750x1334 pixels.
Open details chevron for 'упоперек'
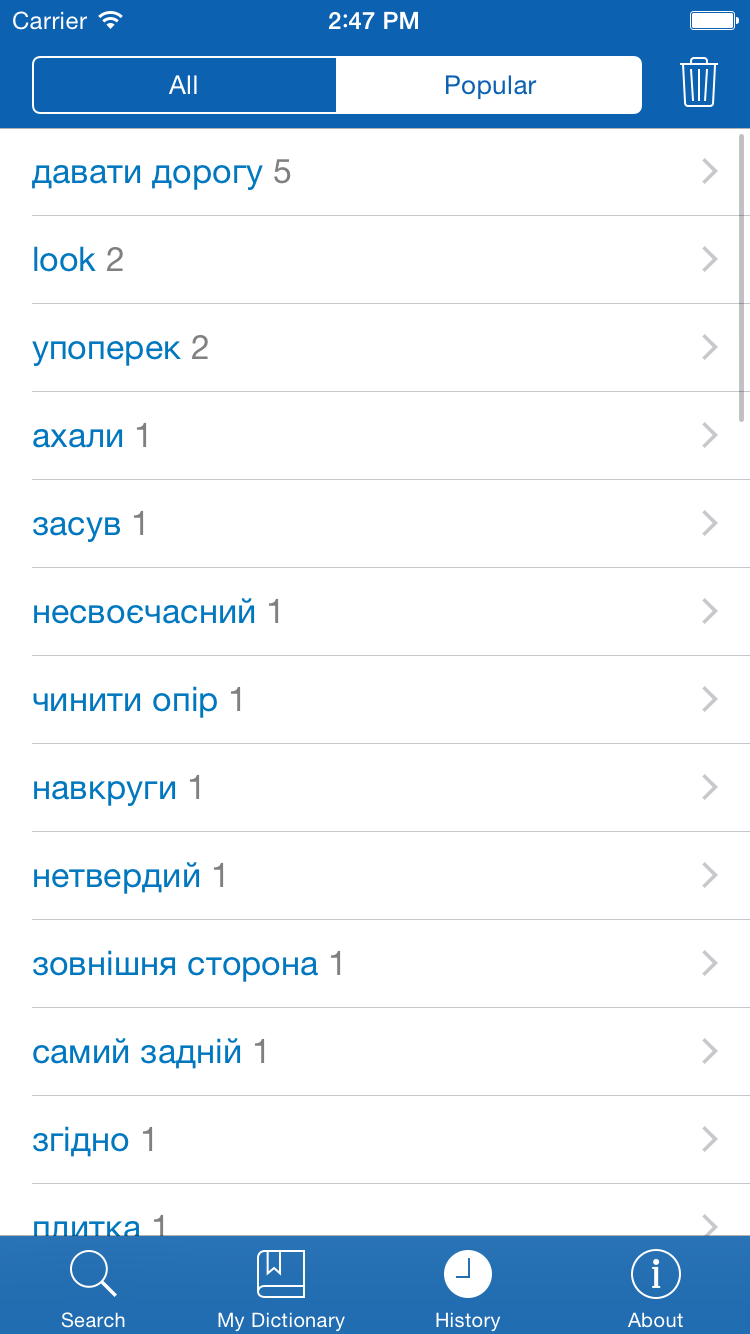point(710,347)
